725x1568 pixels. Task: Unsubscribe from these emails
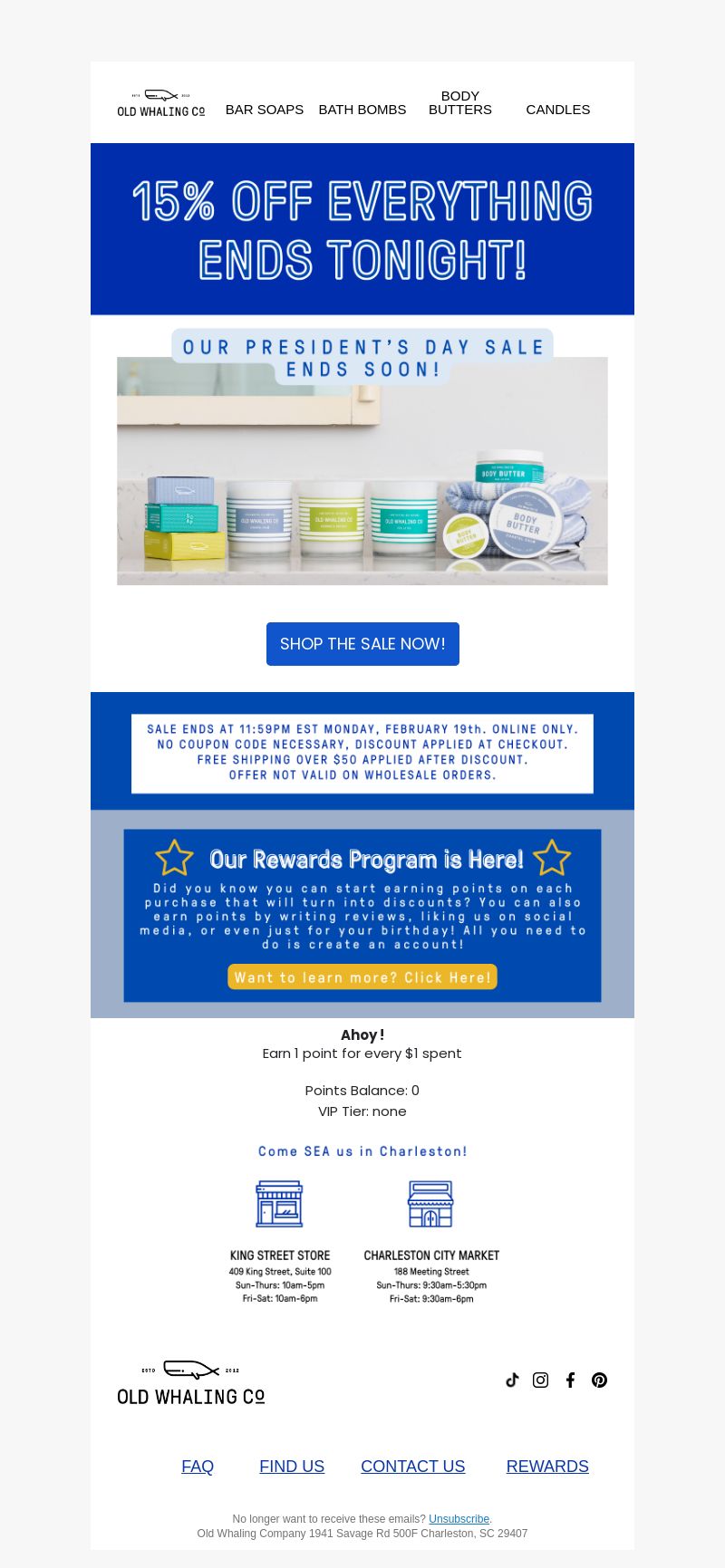point(459,1519)
